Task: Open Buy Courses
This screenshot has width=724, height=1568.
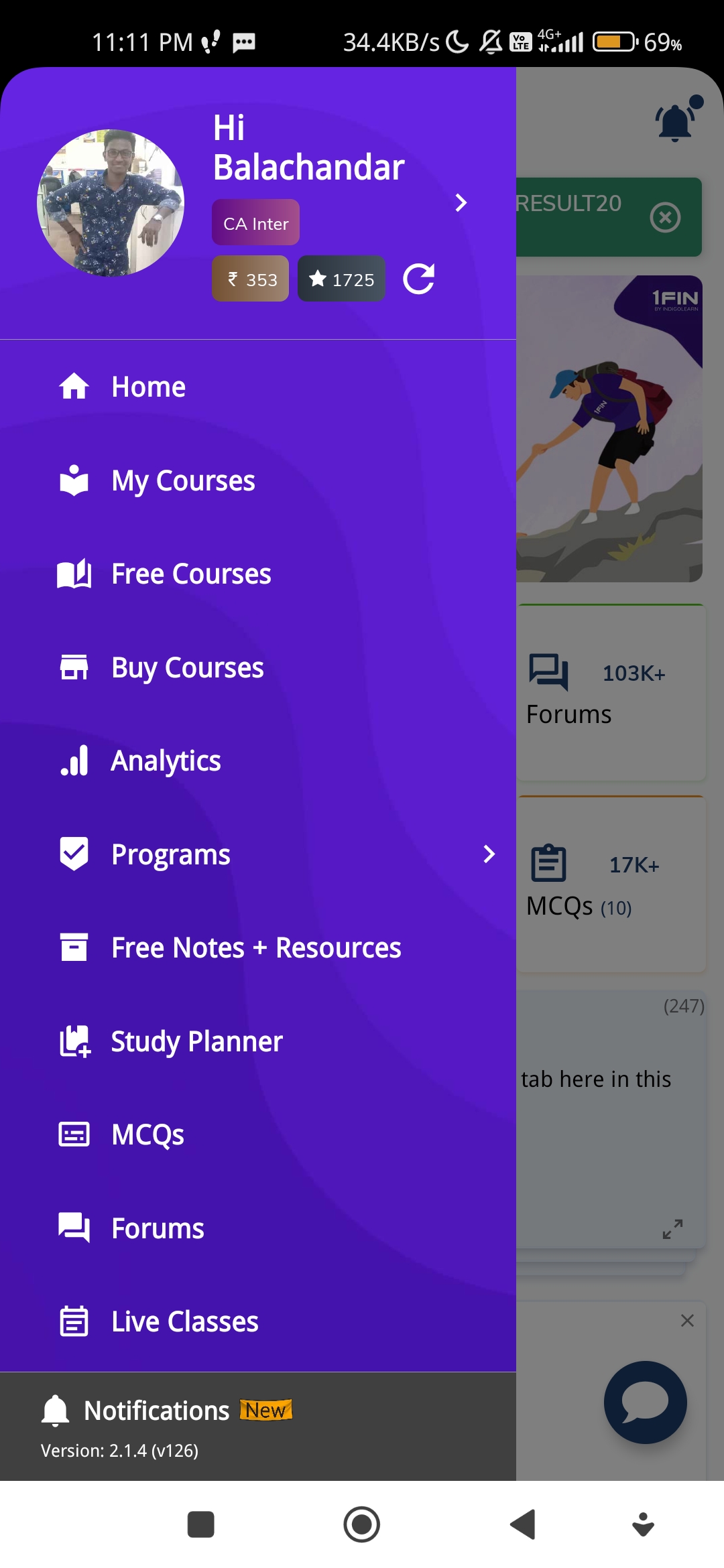Action: (187, 667)
